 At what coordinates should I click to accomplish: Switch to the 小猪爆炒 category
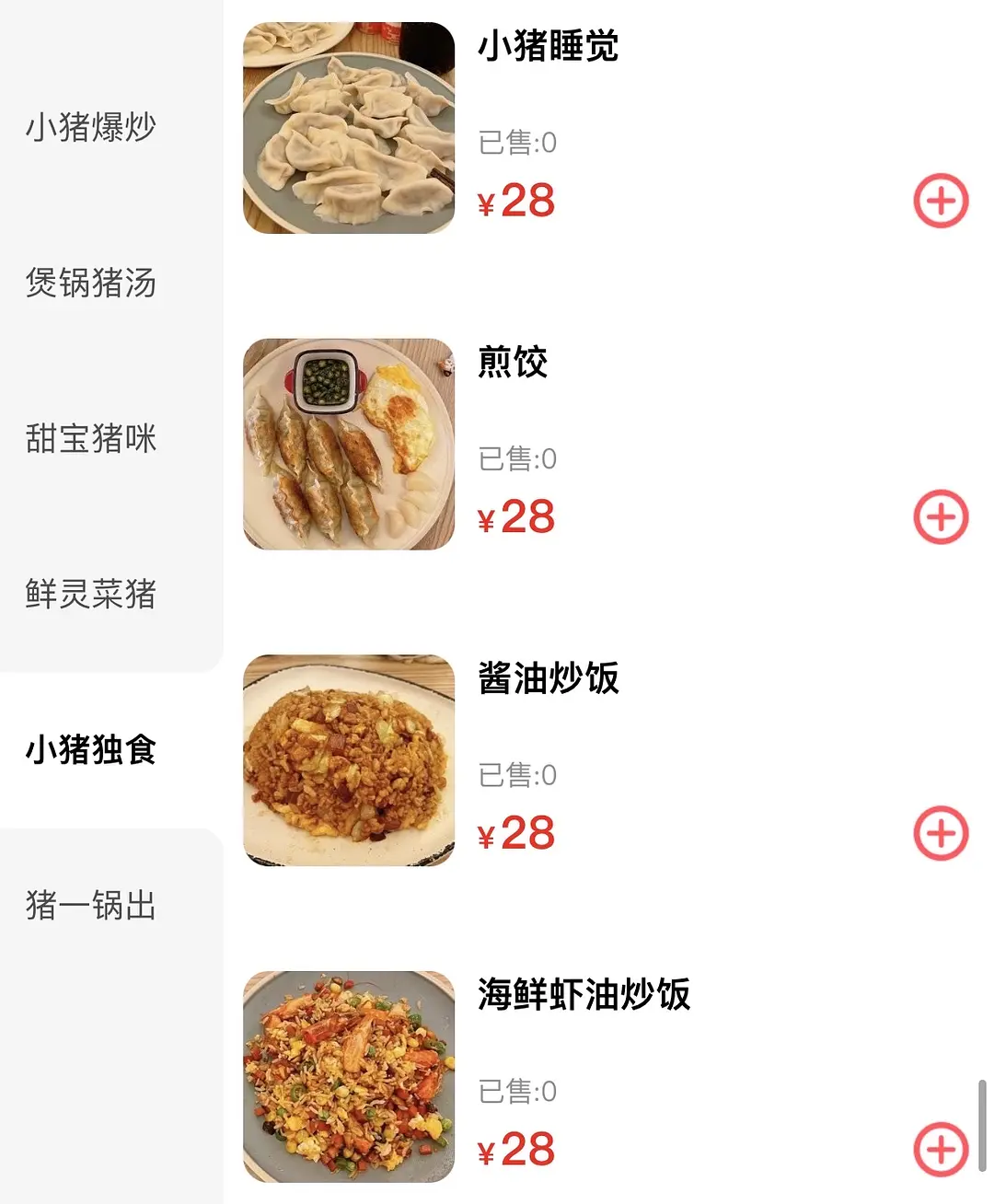point(90,127)
